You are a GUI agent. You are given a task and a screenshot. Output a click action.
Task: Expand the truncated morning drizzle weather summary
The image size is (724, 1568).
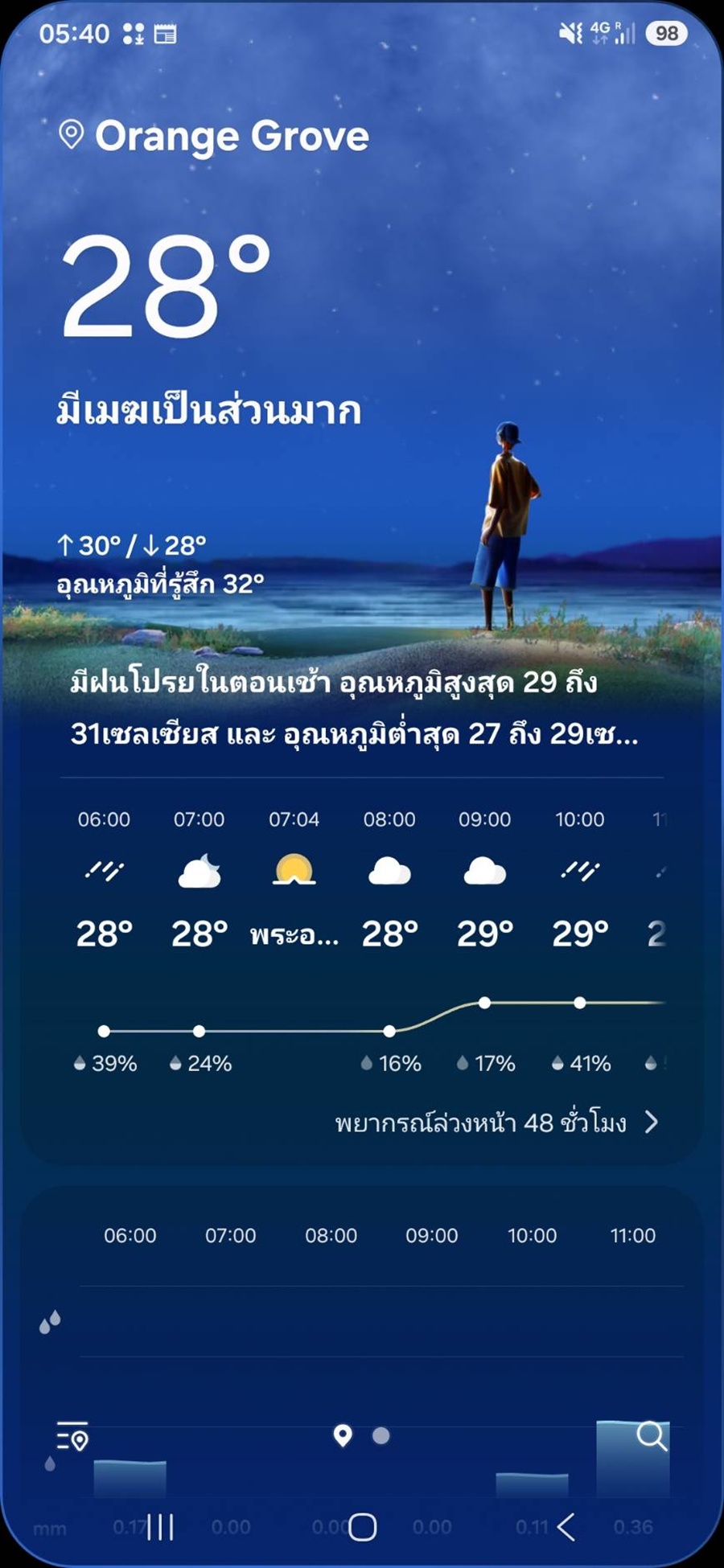coord(355,708)
